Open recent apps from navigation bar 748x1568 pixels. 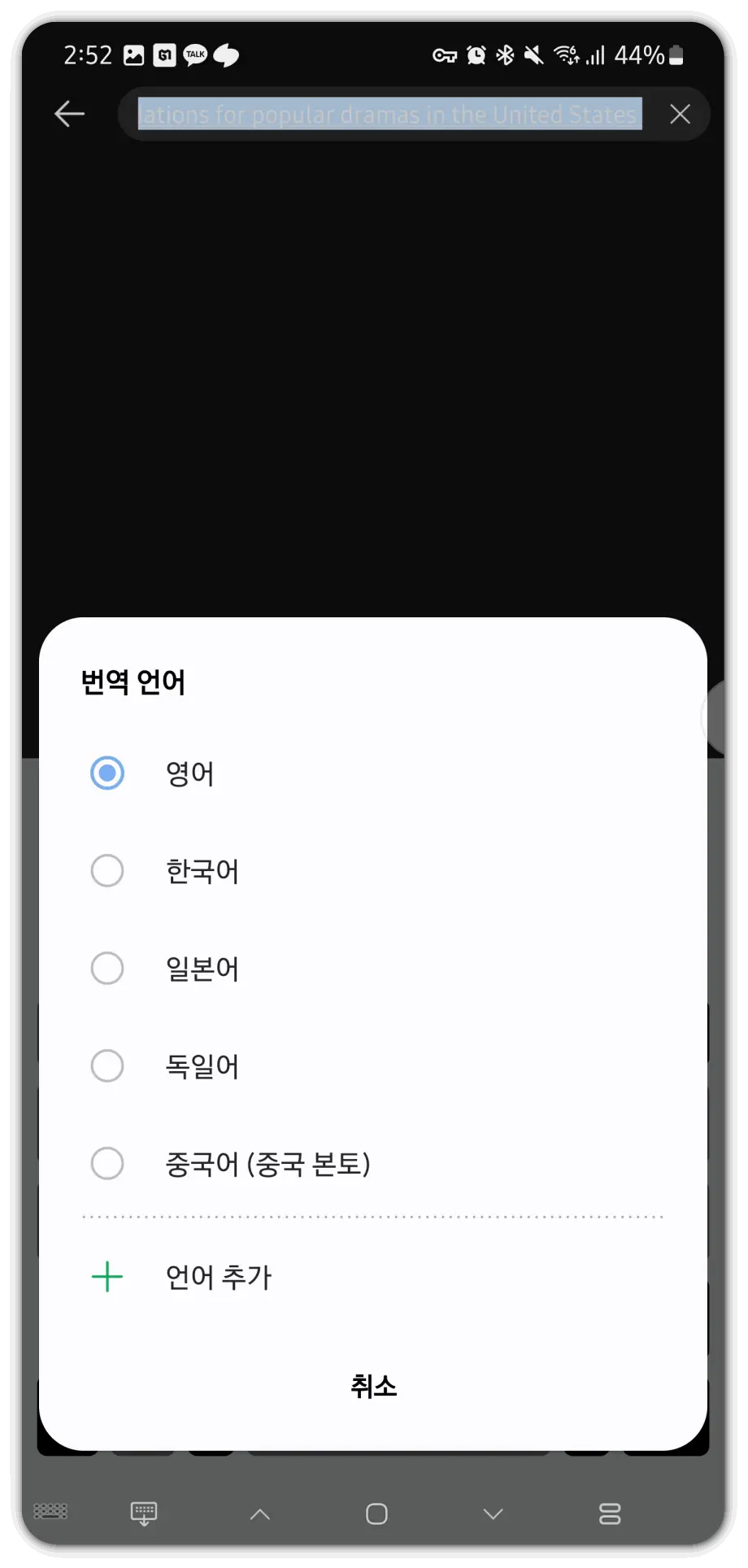coord(610,1513)
